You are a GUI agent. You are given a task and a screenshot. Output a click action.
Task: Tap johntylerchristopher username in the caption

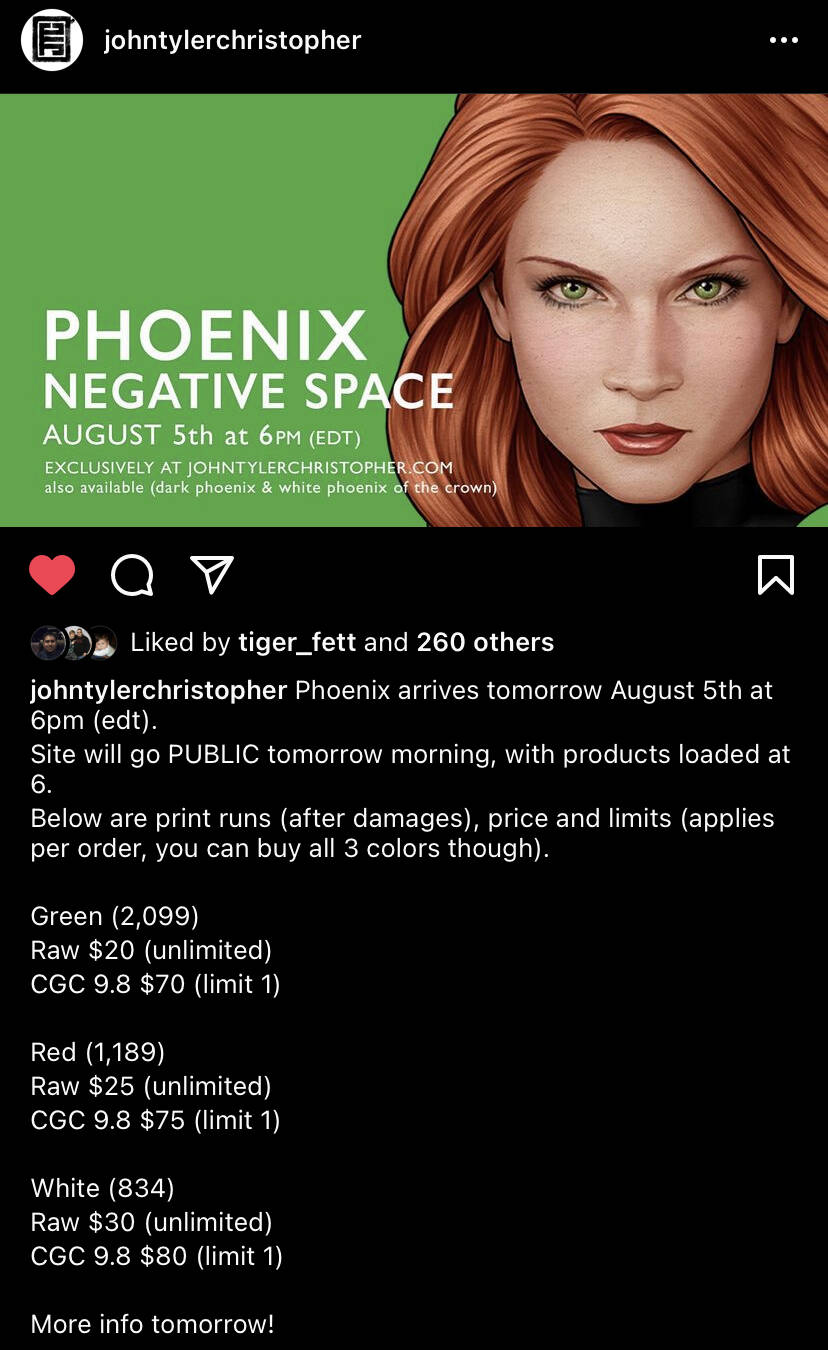point(159,690)
